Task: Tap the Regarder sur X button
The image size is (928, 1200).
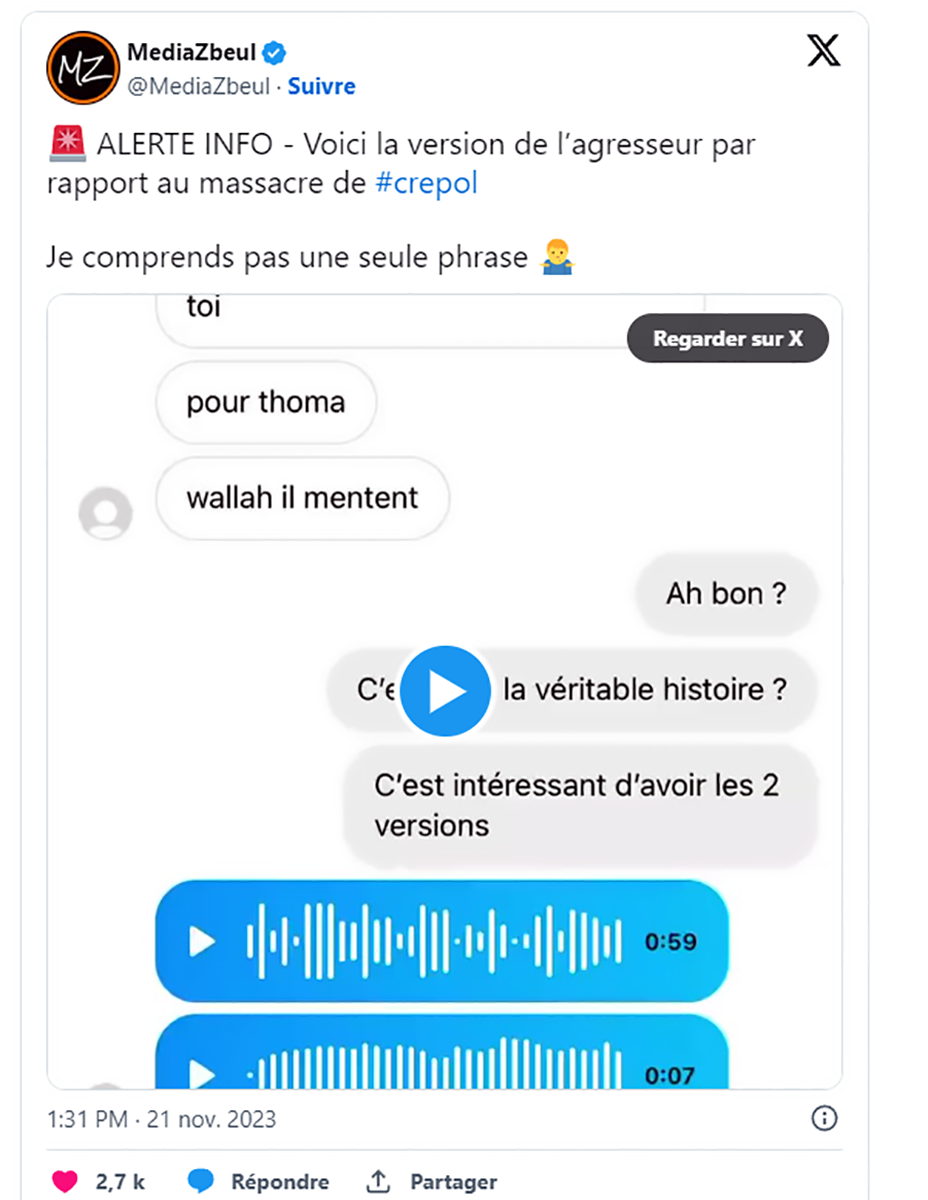Action: click(x=727, y=339)
